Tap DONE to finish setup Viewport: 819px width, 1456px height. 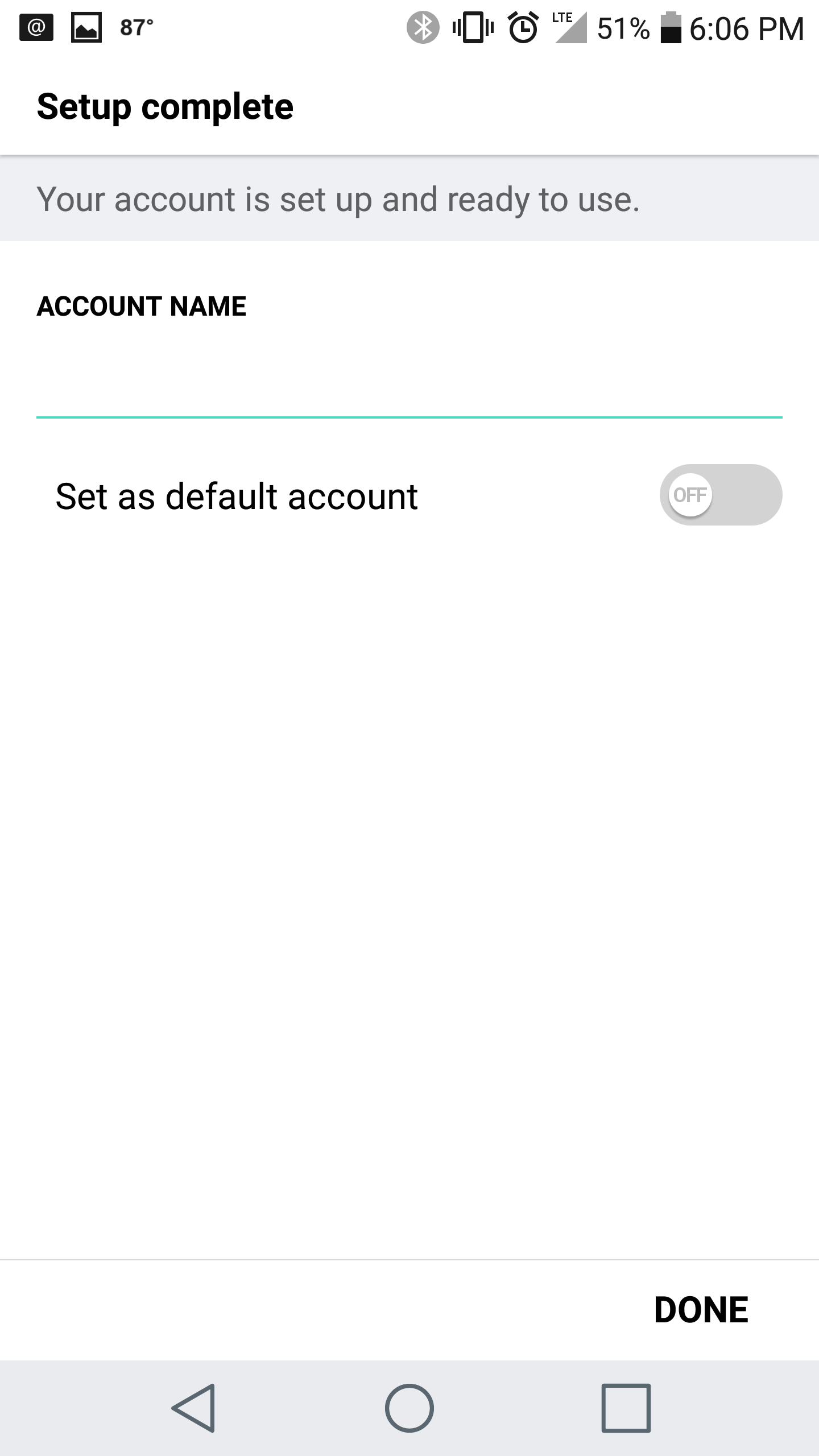point(701,1310)
